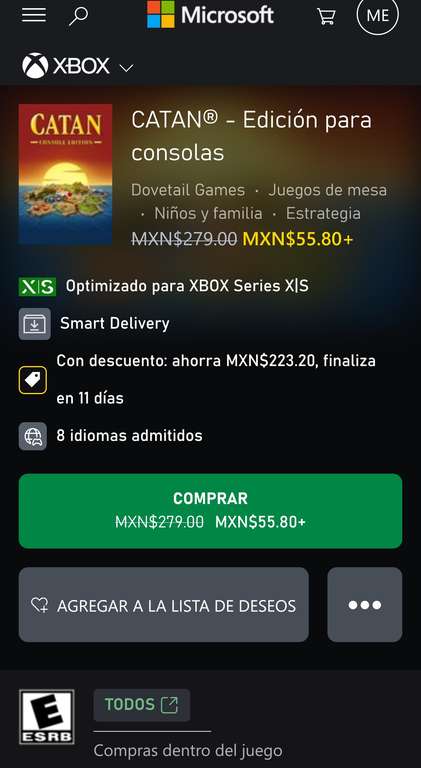Browse the Estrategia category
This screenshot has width=421, height=768.
pos(323,214)
